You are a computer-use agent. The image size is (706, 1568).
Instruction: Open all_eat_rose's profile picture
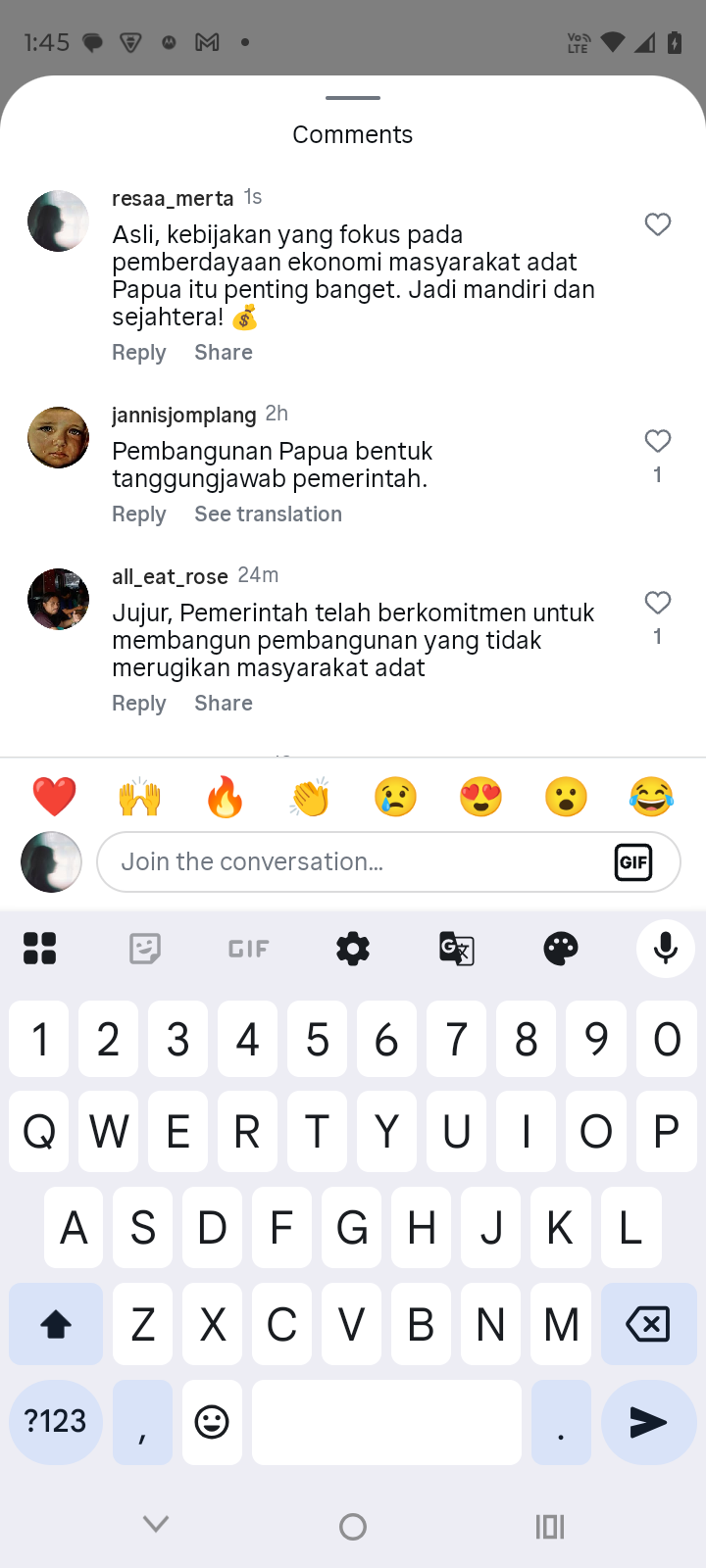(58, 599)
